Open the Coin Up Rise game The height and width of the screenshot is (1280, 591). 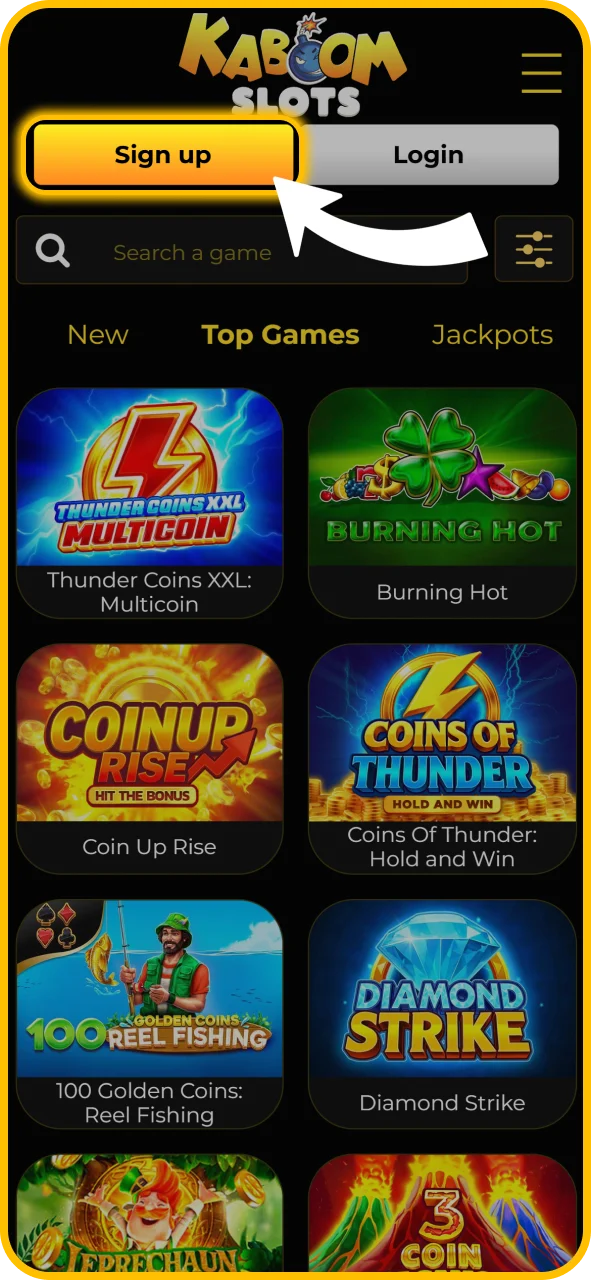tap(150, 759)
